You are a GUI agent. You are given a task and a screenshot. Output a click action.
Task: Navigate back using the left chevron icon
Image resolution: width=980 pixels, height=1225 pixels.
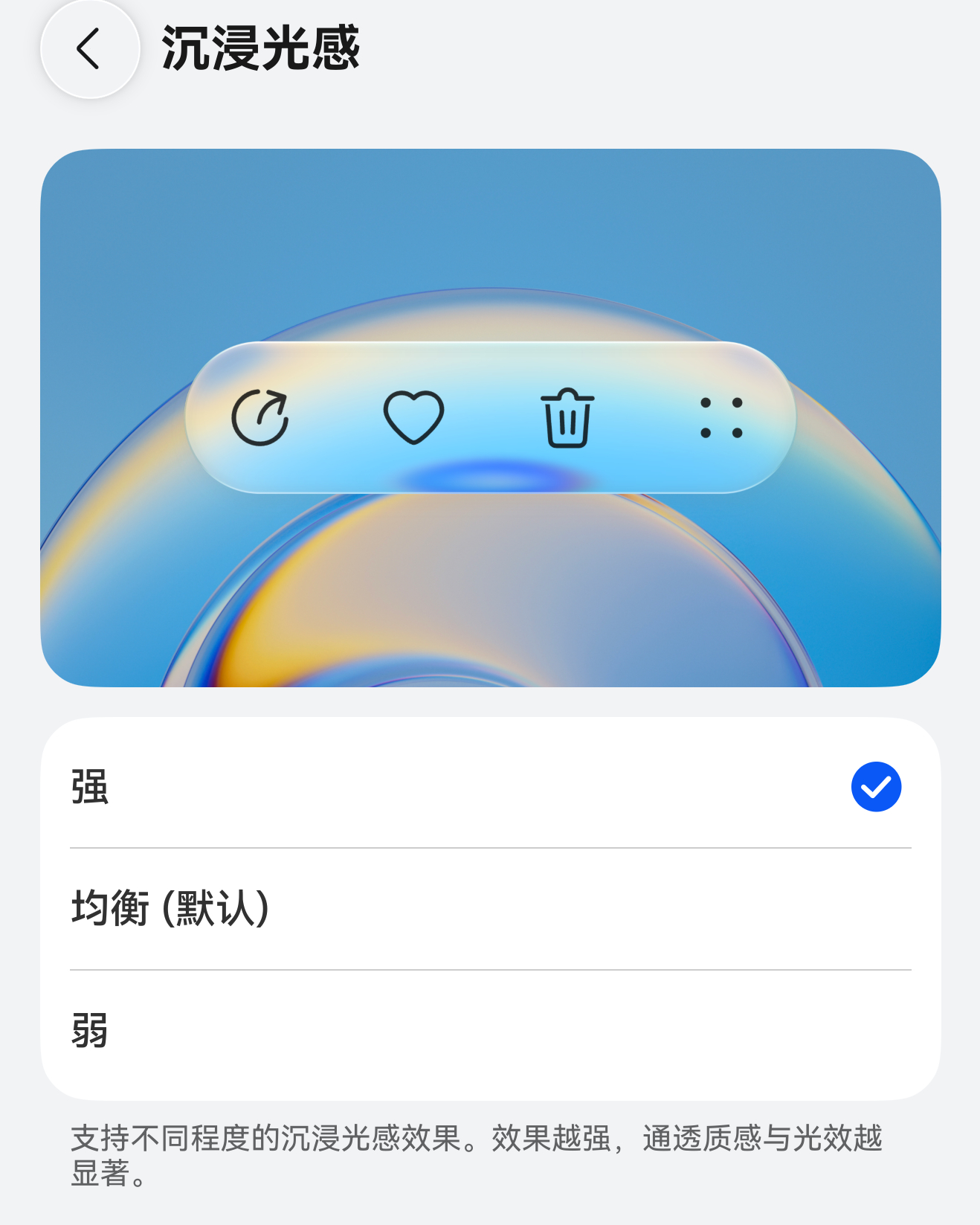(89, 50)
